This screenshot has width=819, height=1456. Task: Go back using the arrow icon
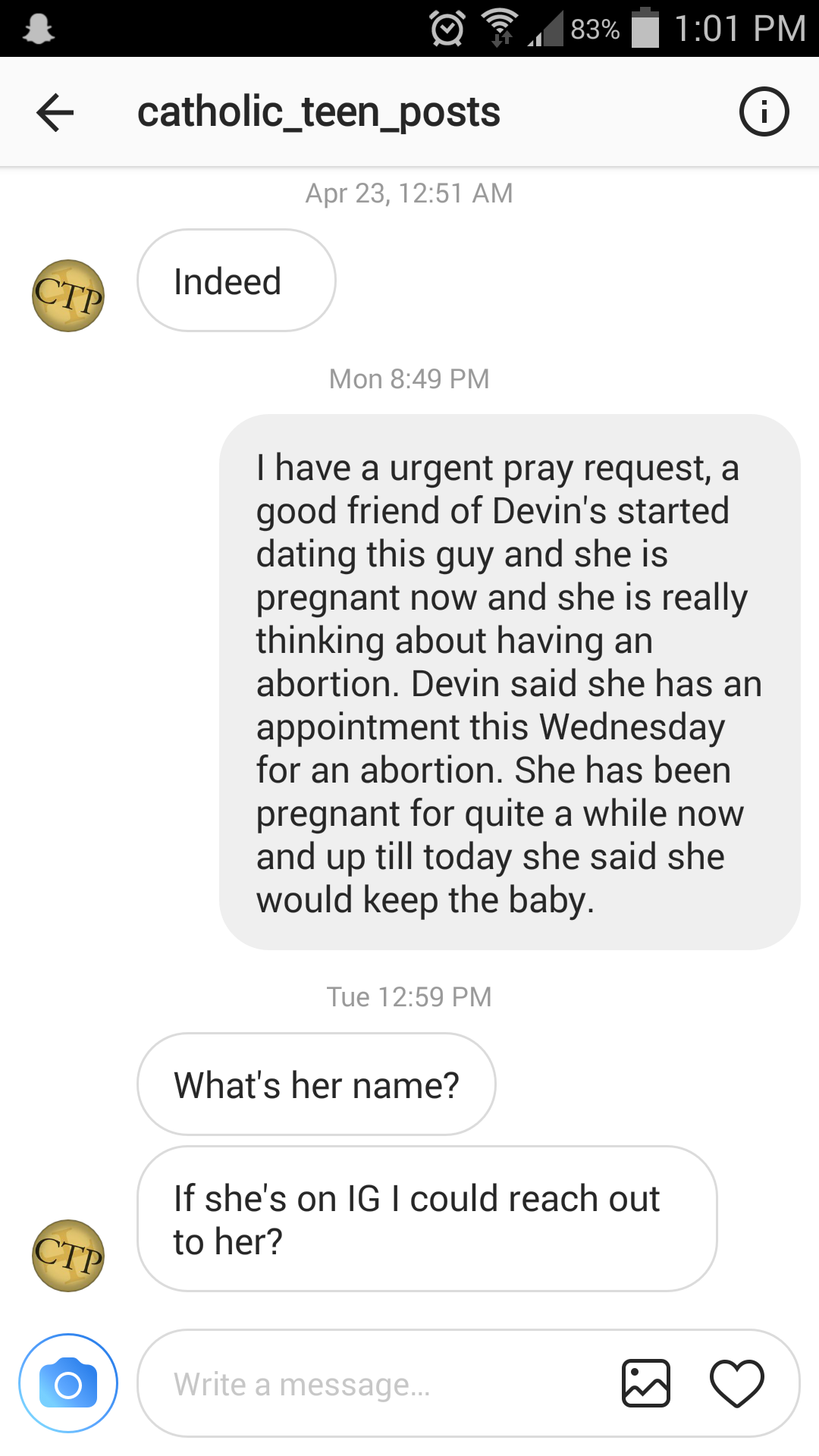pos(55,112)
